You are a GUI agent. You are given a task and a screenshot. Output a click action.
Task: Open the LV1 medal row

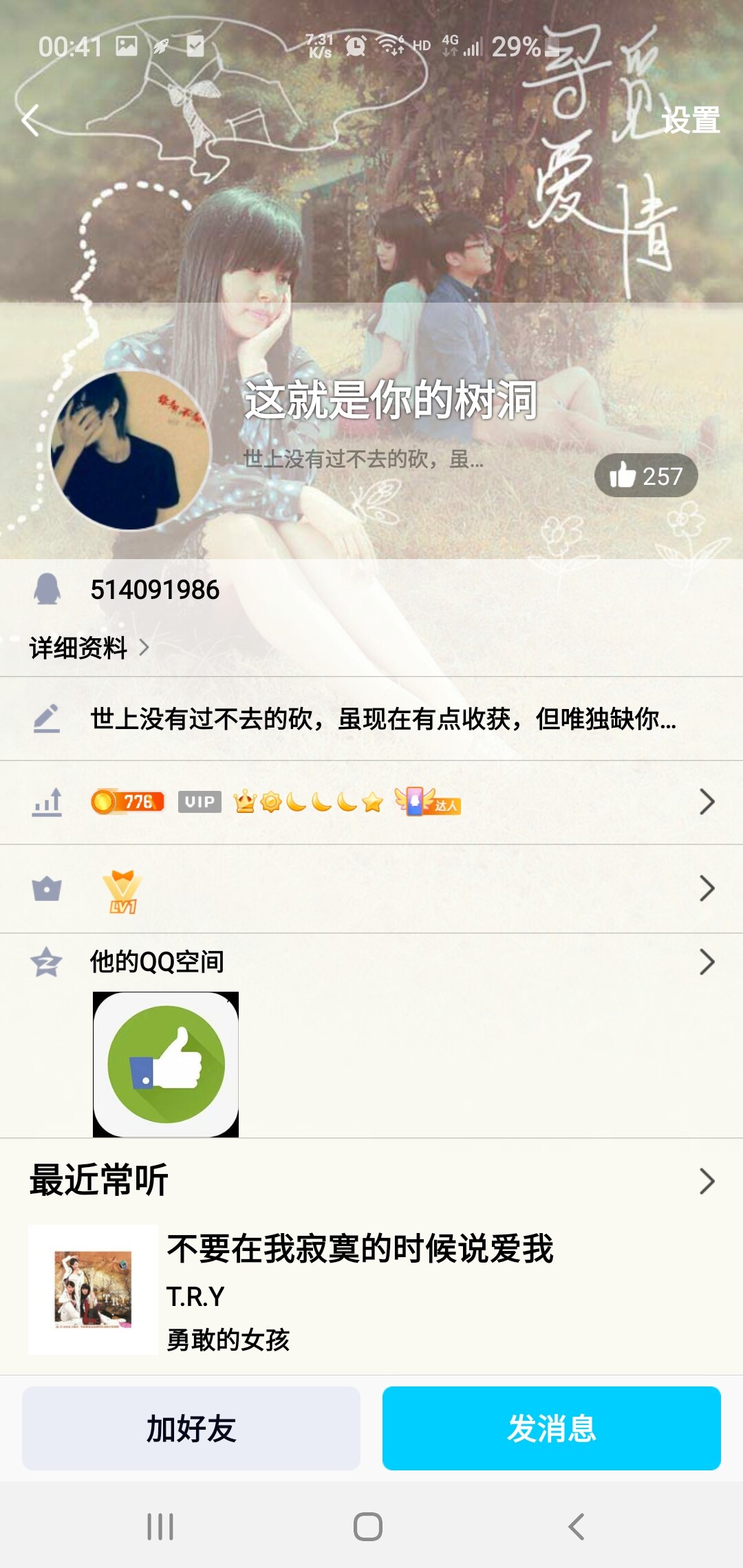point(371,889)
